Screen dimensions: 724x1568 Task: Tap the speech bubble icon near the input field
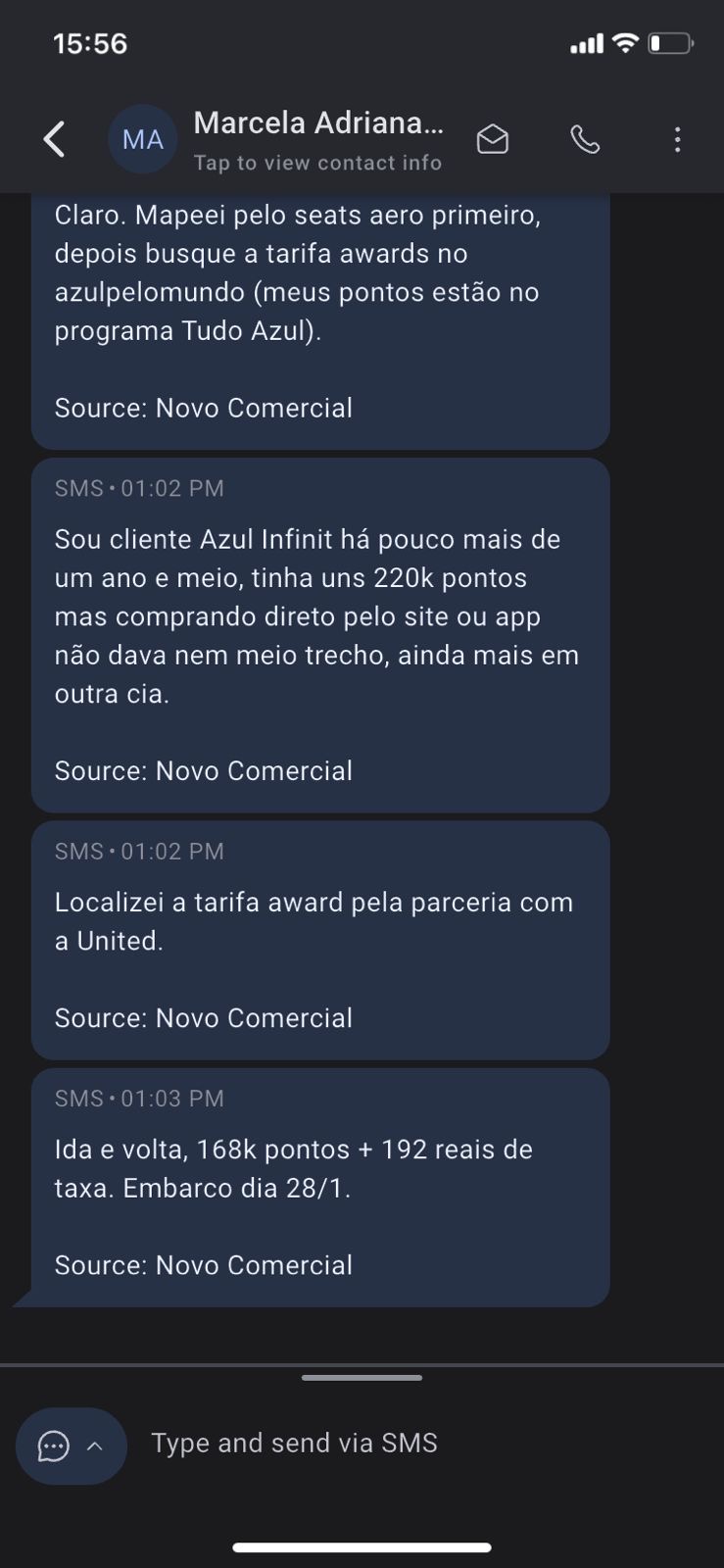pyautogui.click(x=54, y=1446)
